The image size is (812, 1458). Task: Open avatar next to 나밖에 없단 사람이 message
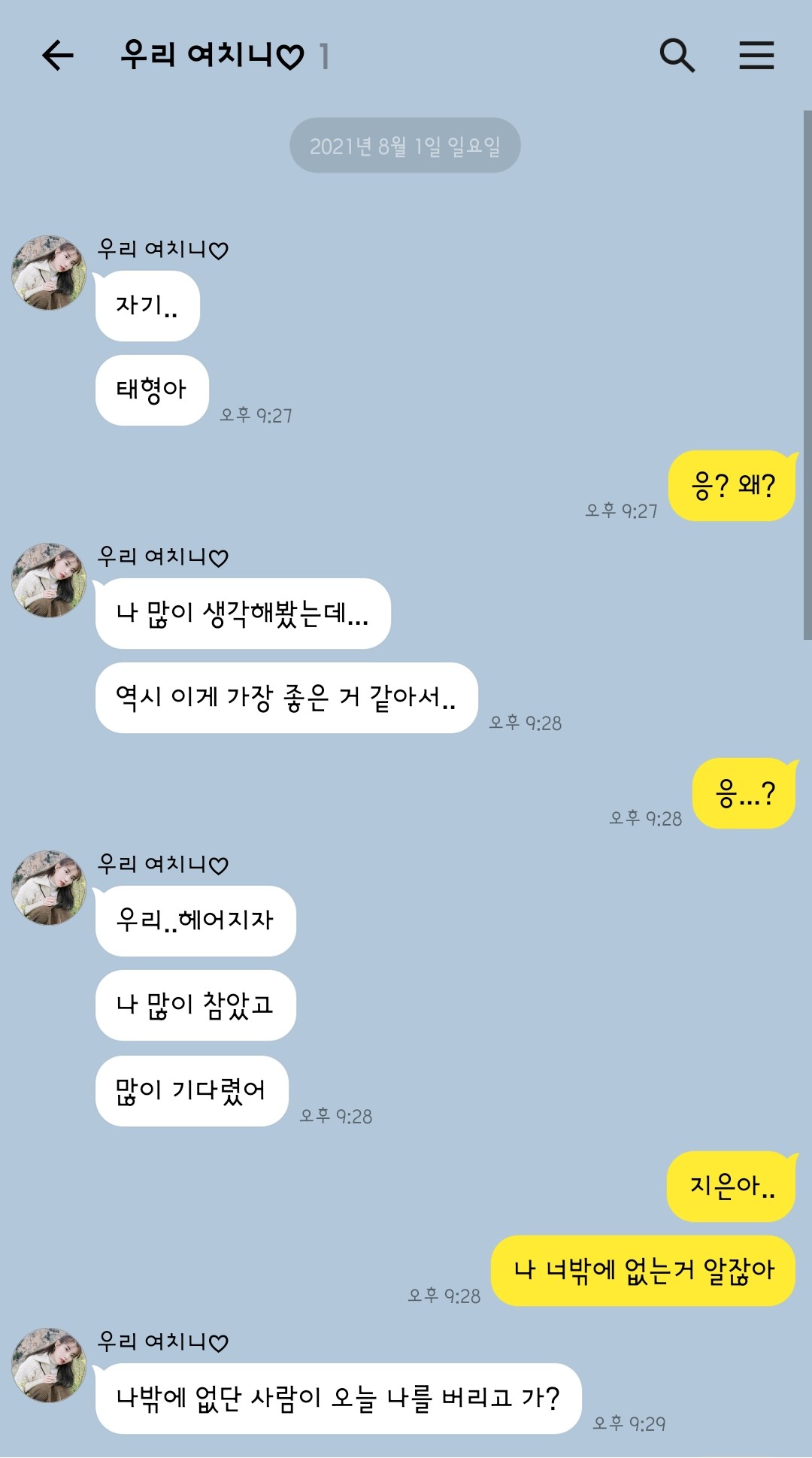coord(49,1365)
